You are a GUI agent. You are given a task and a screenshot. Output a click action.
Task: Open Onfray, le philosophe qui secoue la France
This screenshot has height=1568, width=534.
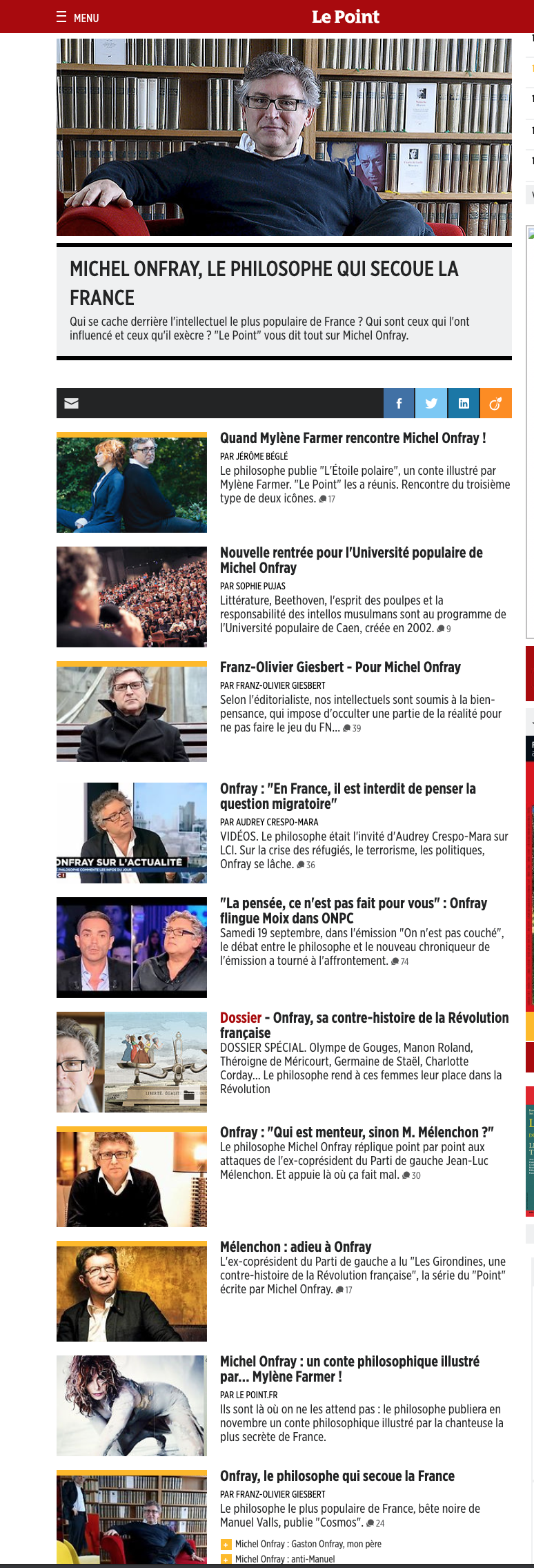(x=337, y=1476)
